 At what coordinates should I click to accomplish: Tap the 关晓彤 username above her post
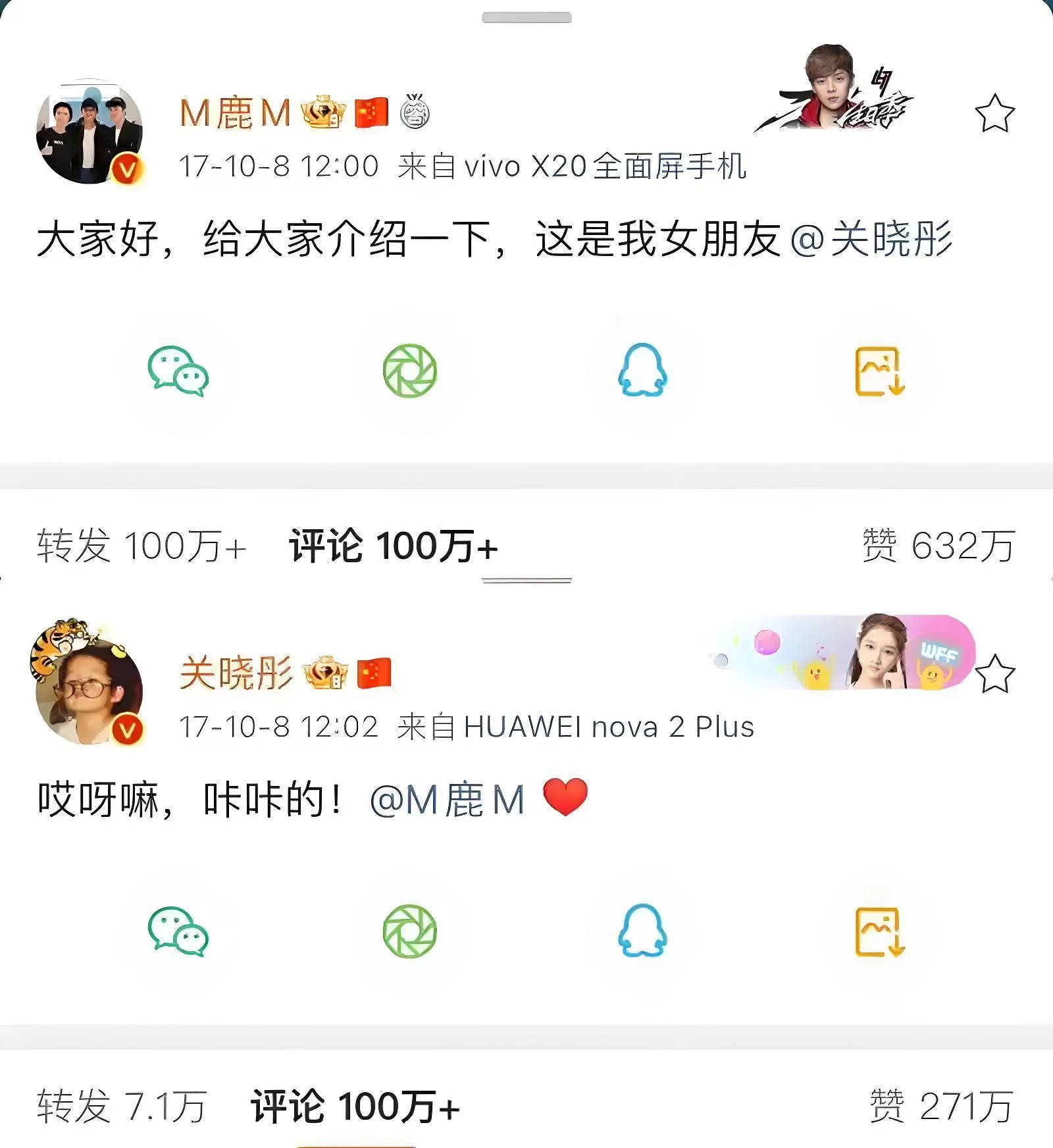pos(236,673)
